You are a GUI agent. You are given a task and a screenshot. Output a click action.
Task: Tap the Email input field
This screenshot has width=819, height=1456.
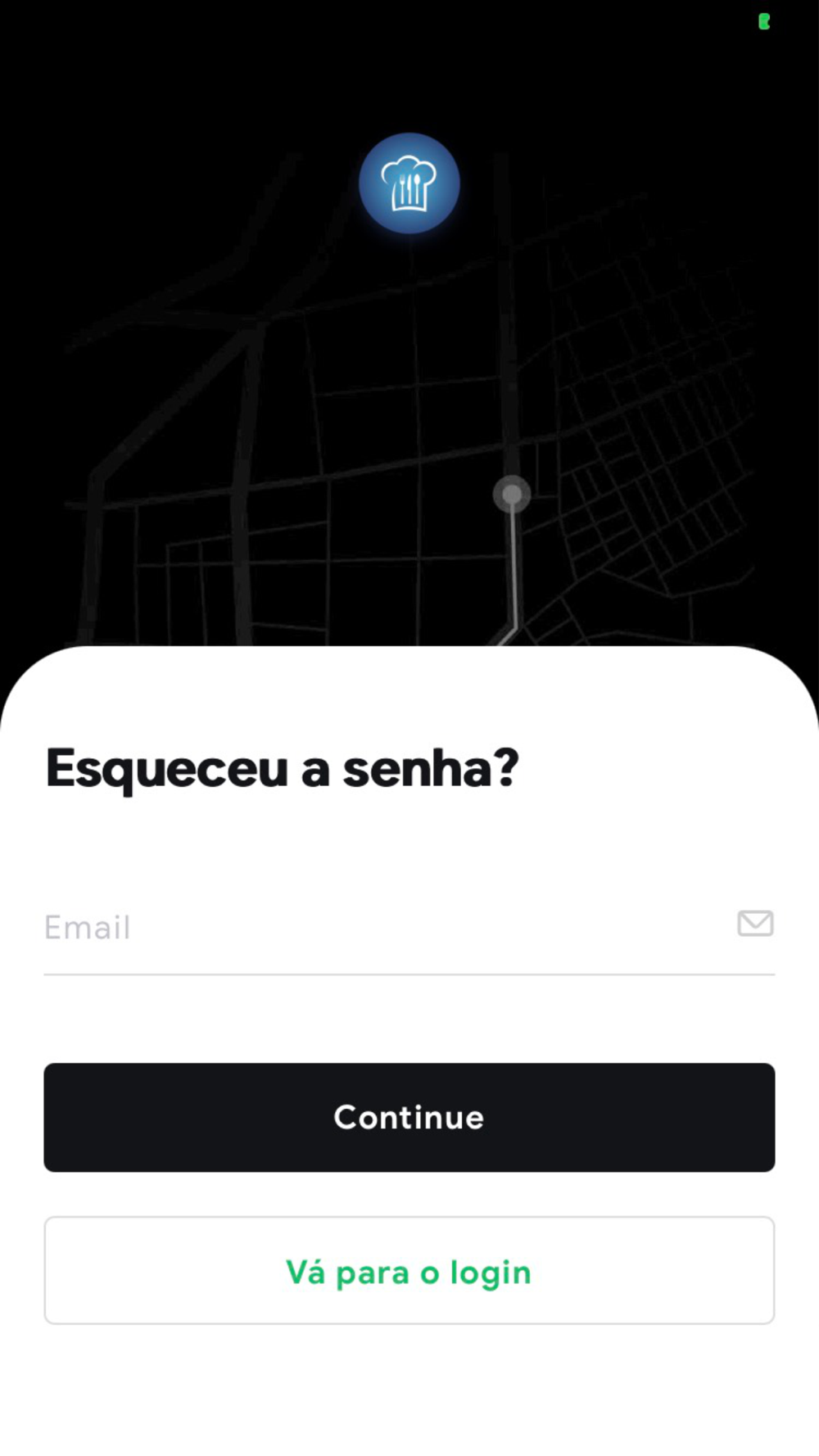point(409,929)
